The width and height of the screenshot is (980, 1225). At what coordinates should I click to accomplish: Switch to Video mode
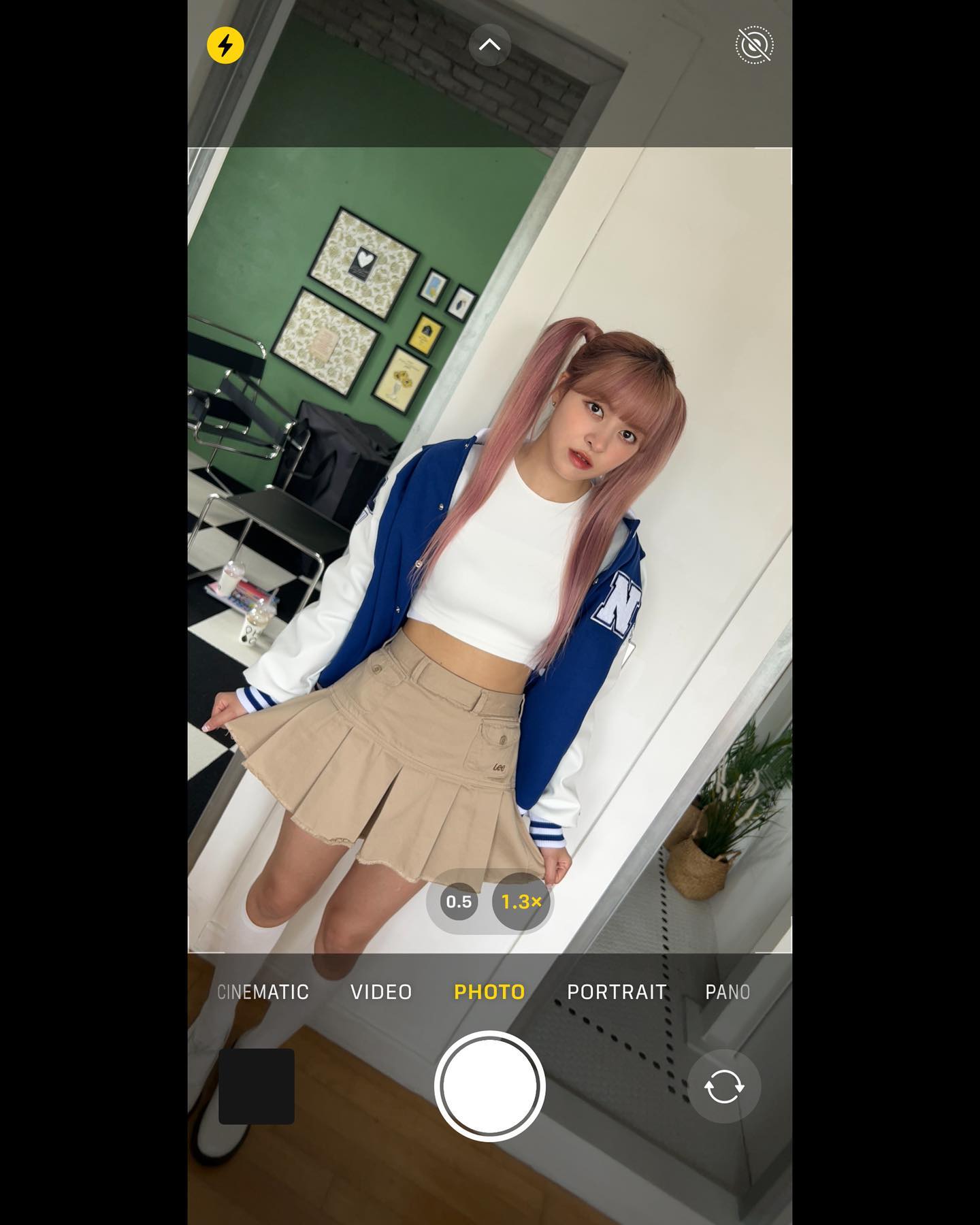pyautogui.click(x=381, y=992)
